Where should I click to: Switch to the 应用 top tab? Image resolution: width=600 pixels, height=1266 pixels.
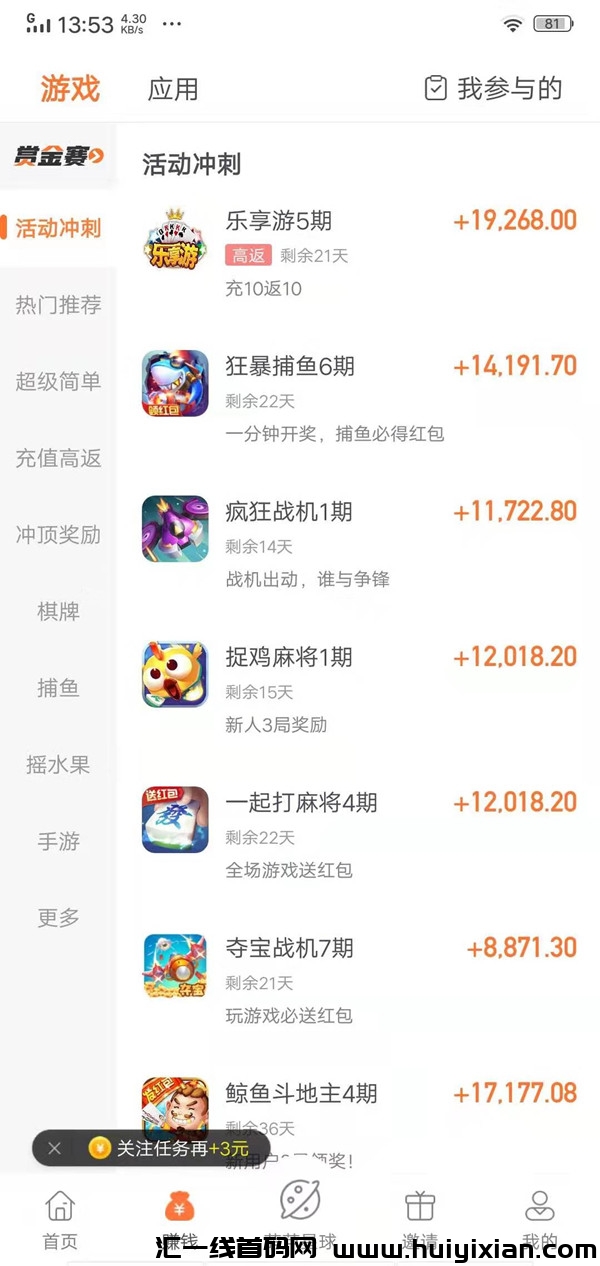coord(173,89)
